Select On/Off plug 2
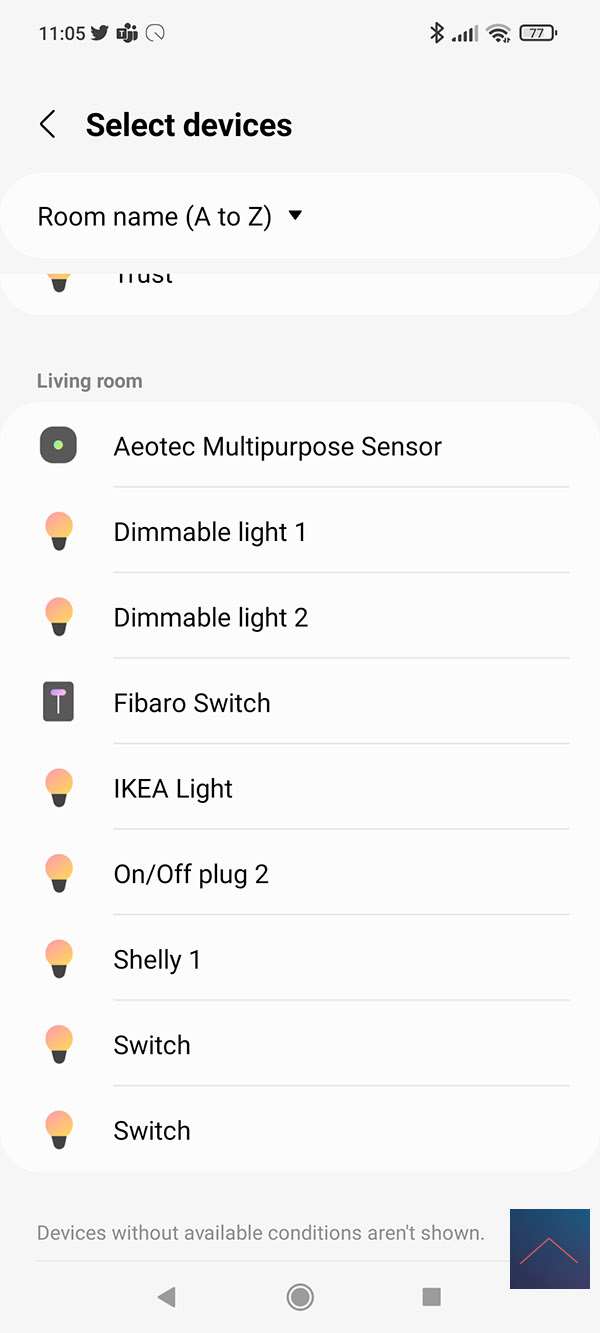 pos(191,874)
